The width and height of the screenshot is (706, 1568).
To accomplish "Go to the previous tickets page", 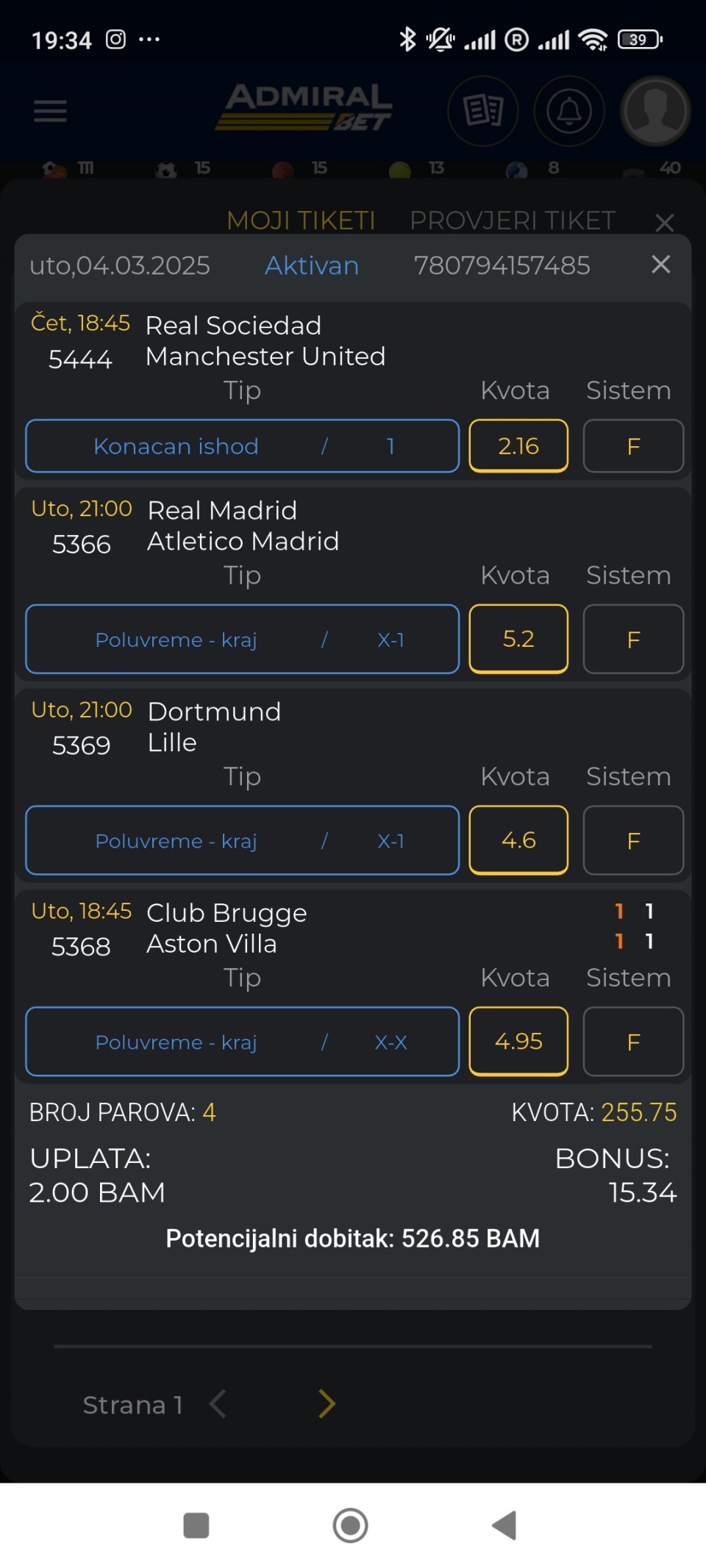I will click(218, 1404).
